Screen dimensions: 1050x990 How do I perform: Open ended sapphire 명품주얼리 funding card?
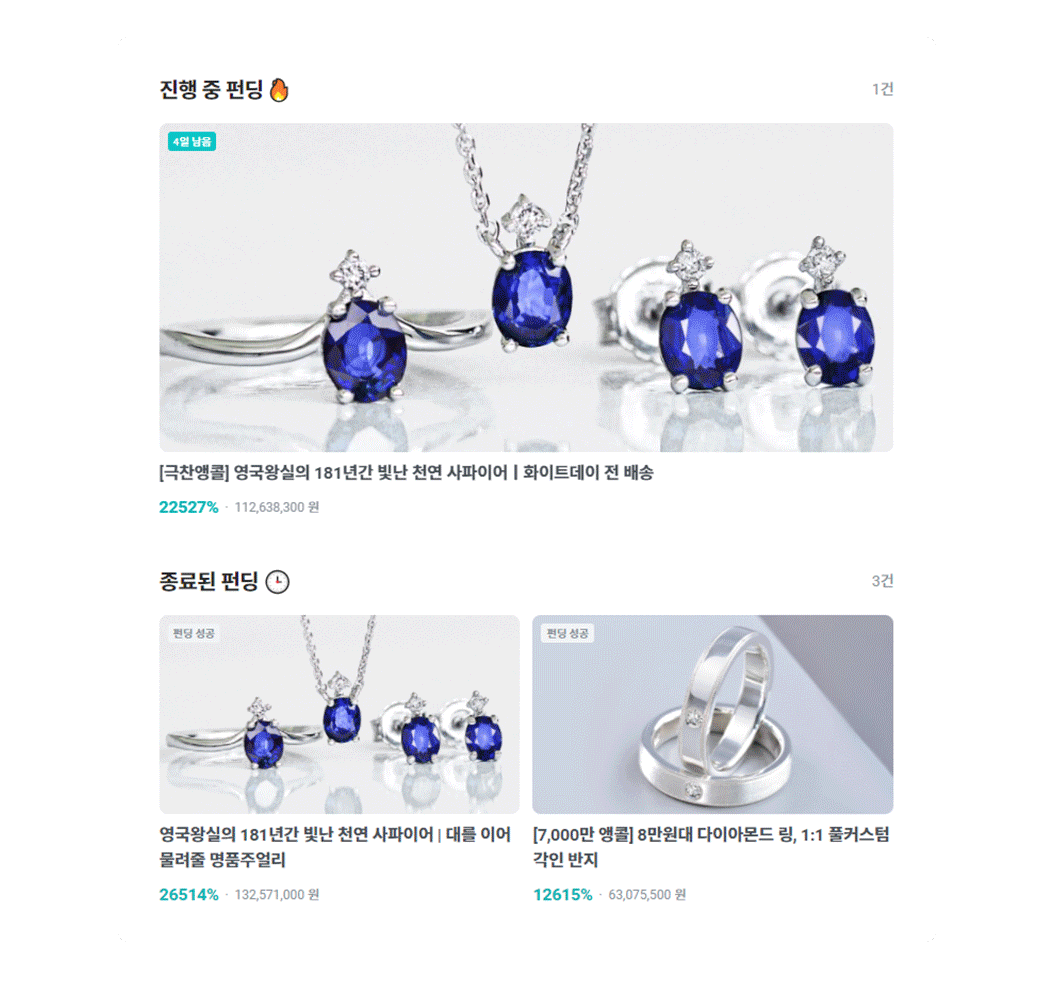(x=339, y=714)
